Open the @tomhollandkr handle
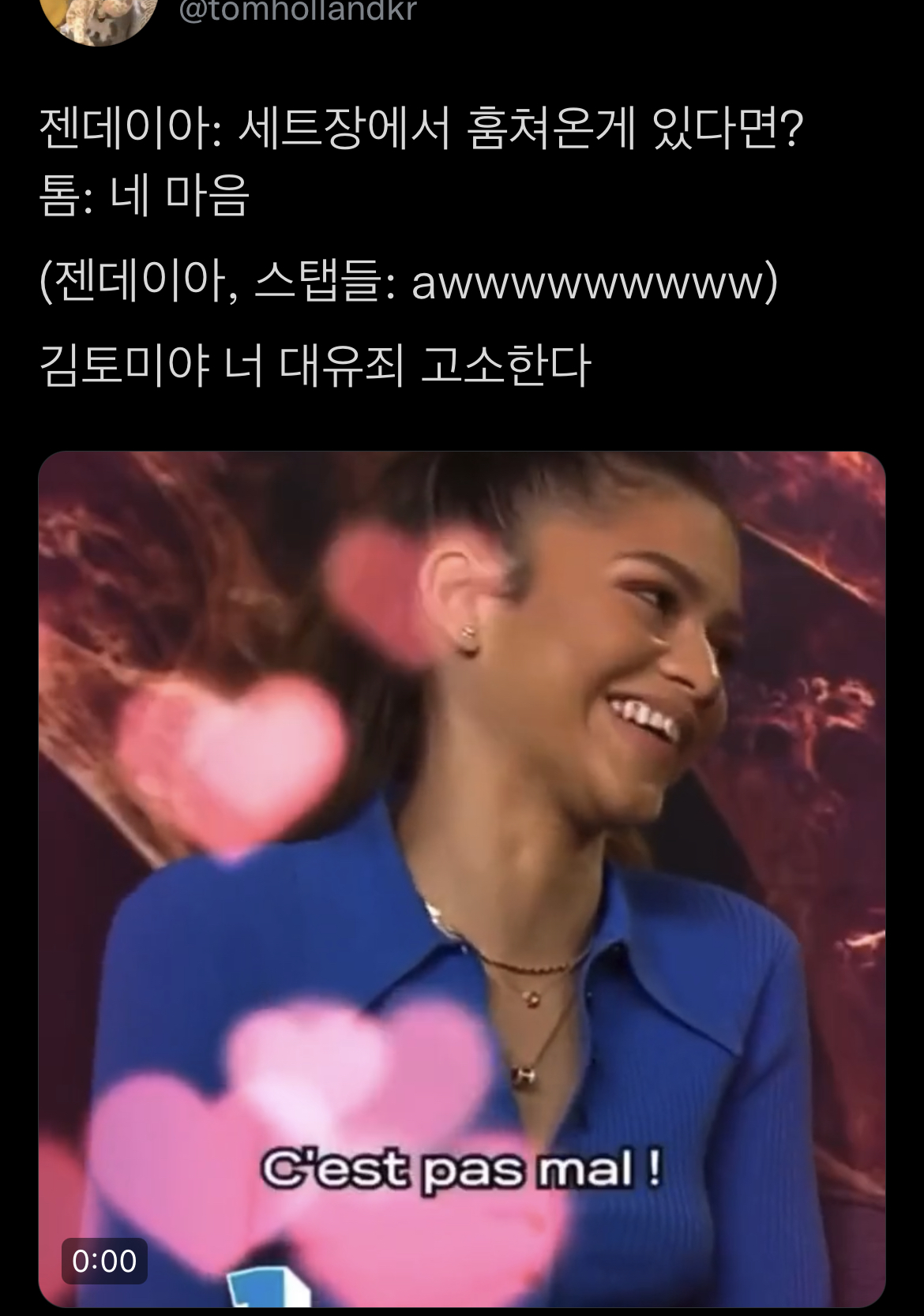 tap(298, 11)
